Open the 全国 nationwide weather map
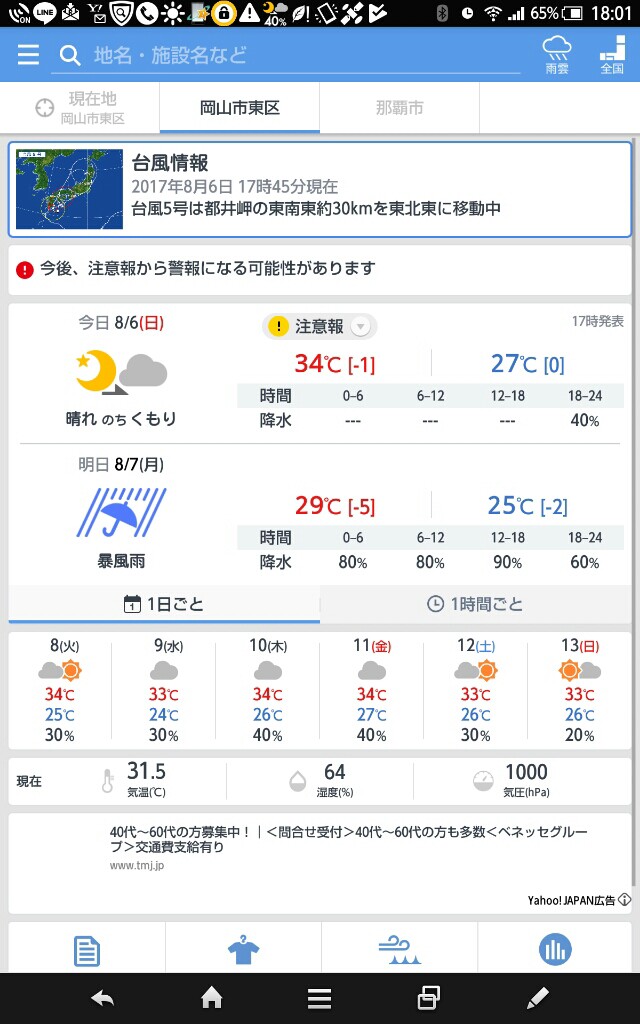640x1024 pixels. [612, 55]
